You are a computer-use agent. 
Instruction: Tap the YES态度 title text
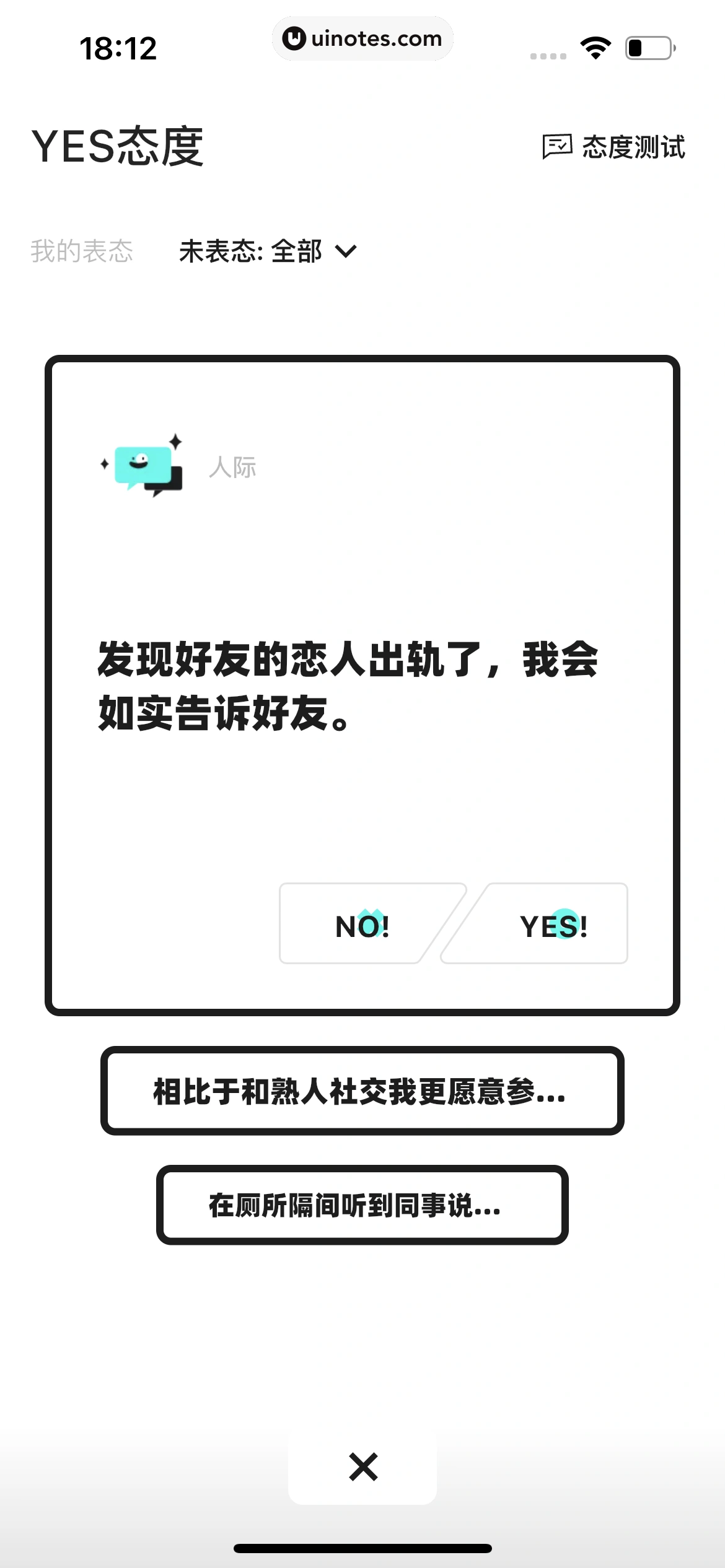point(118,147)
